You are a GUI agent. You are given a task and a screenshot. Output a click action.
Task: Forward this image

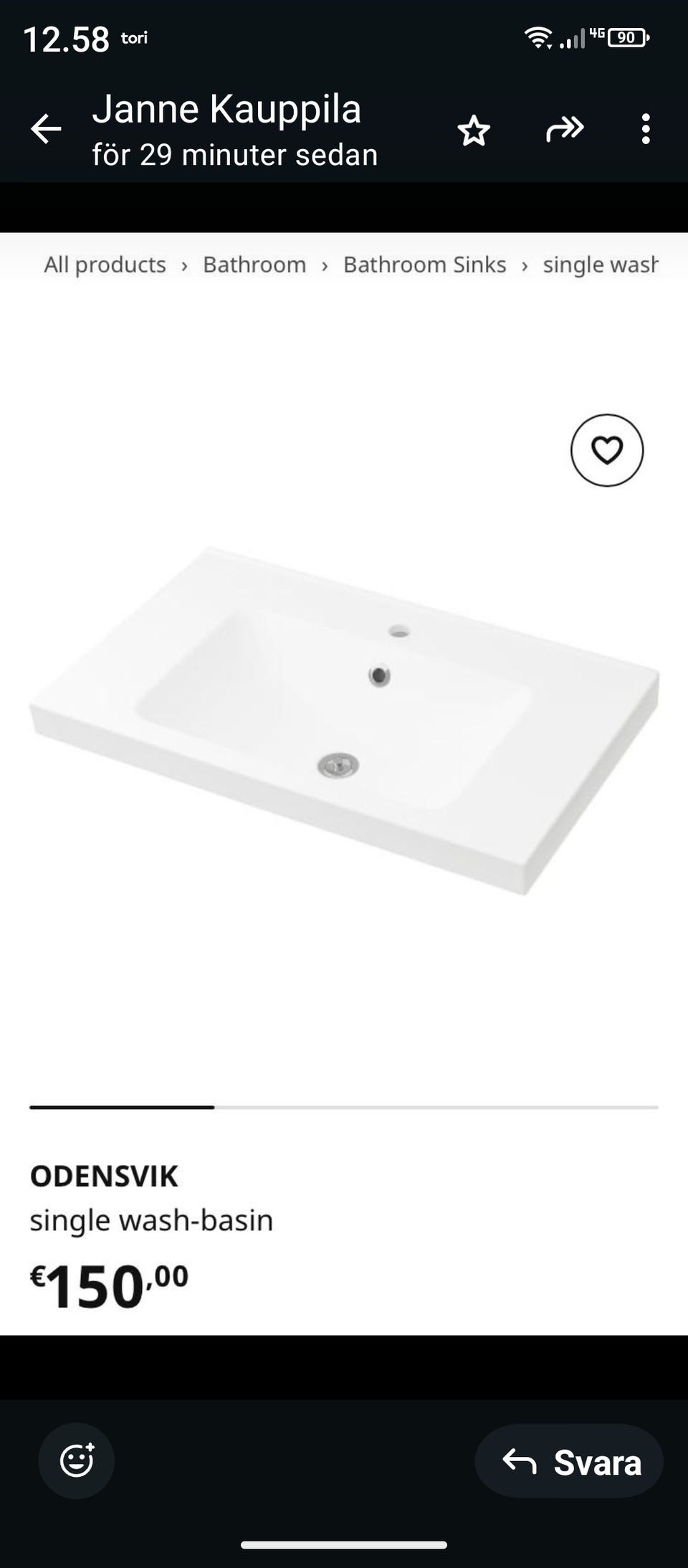565,130
